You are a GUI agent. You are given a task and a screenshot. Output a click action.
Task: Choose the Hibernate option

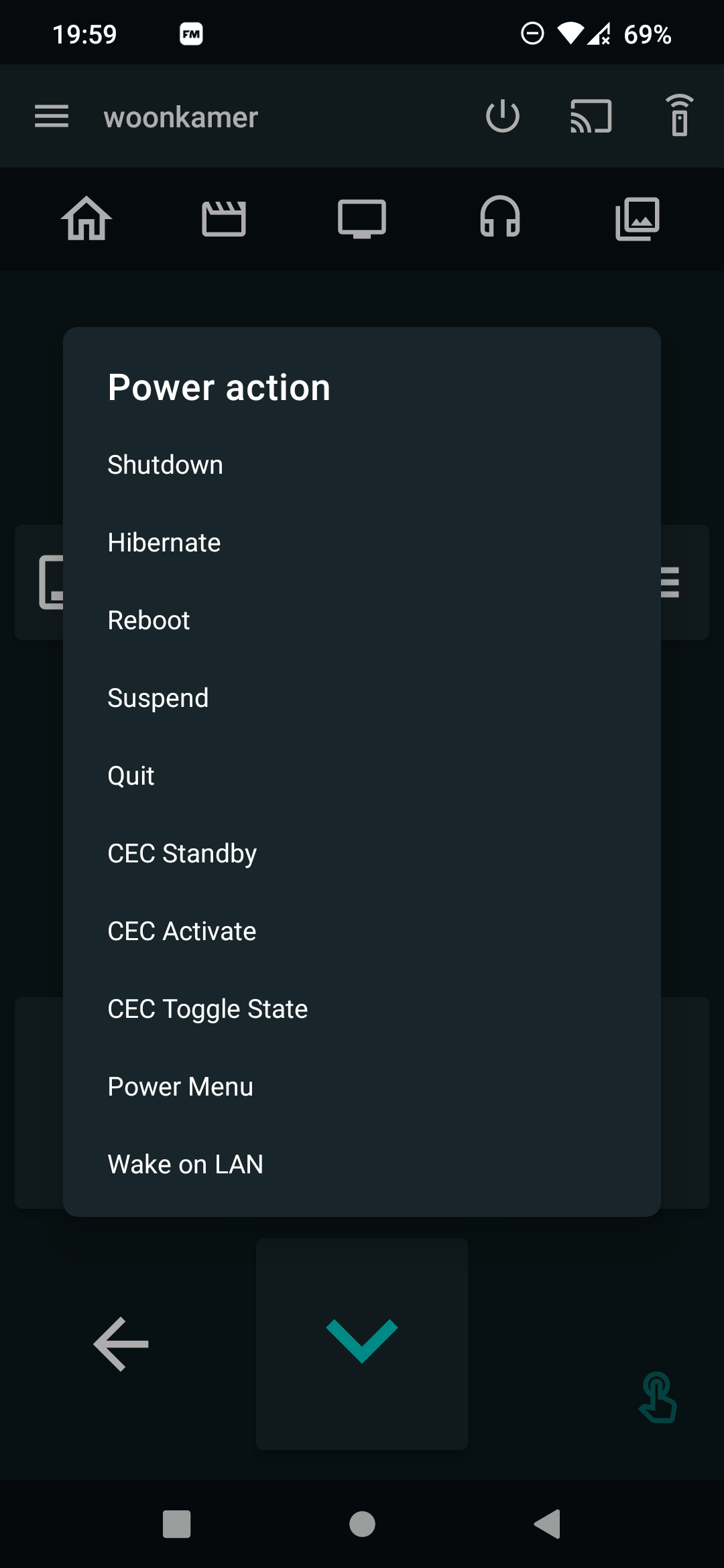coord(362,542)
